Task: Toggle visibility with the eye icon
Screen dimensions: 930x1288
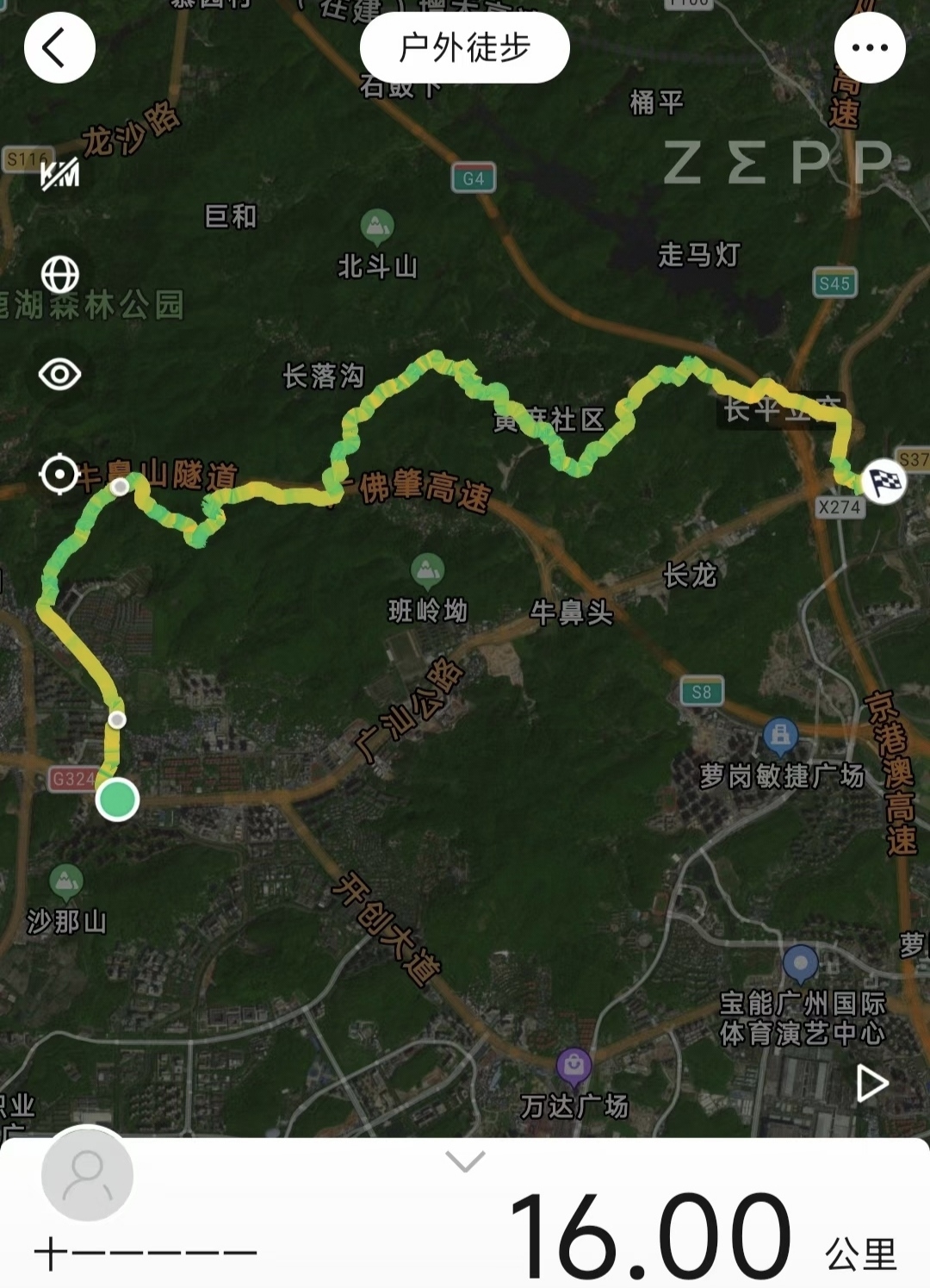Action: tap(59, 375)
